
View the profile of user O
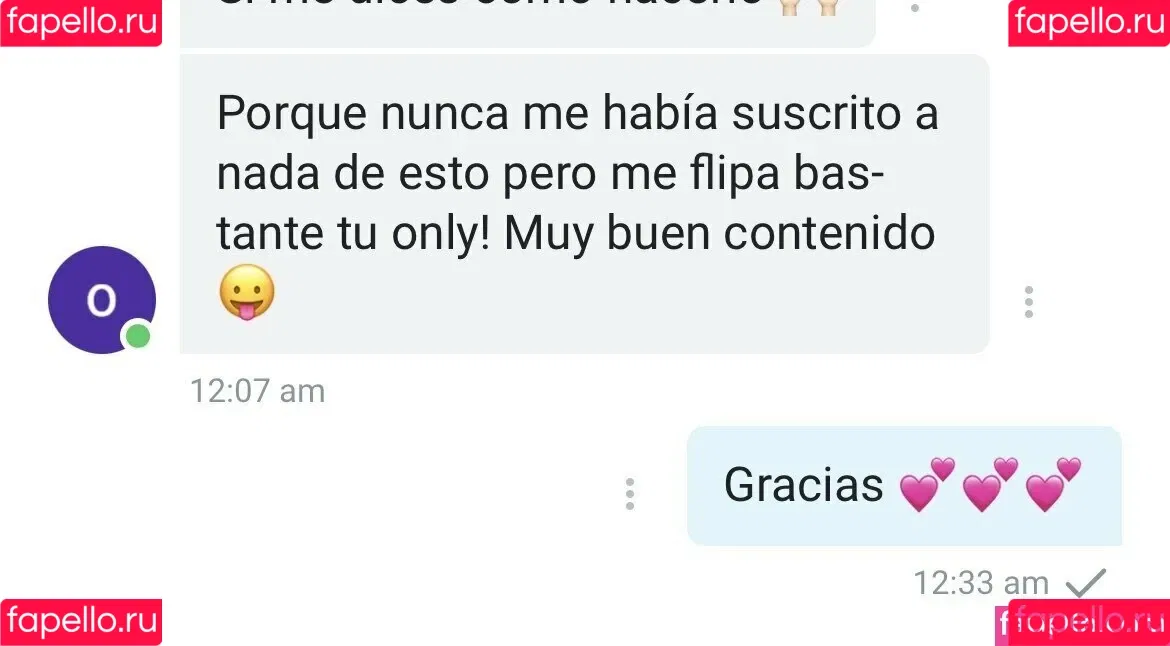point(101,300)
